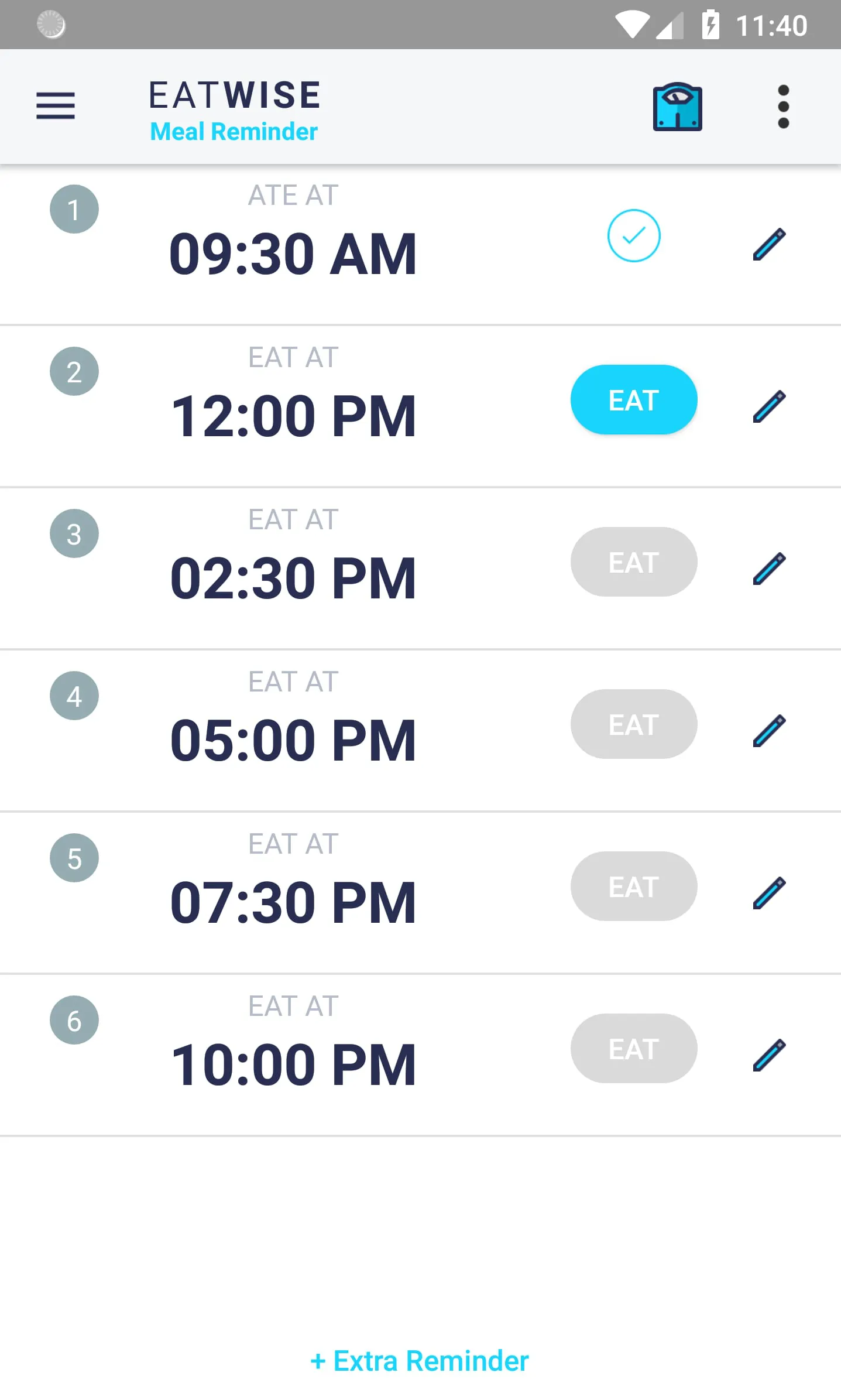Tap the greyed EAT button for 05:00 PM
Viewport: 841px width, 1400px height.
(x=633, y=724)
